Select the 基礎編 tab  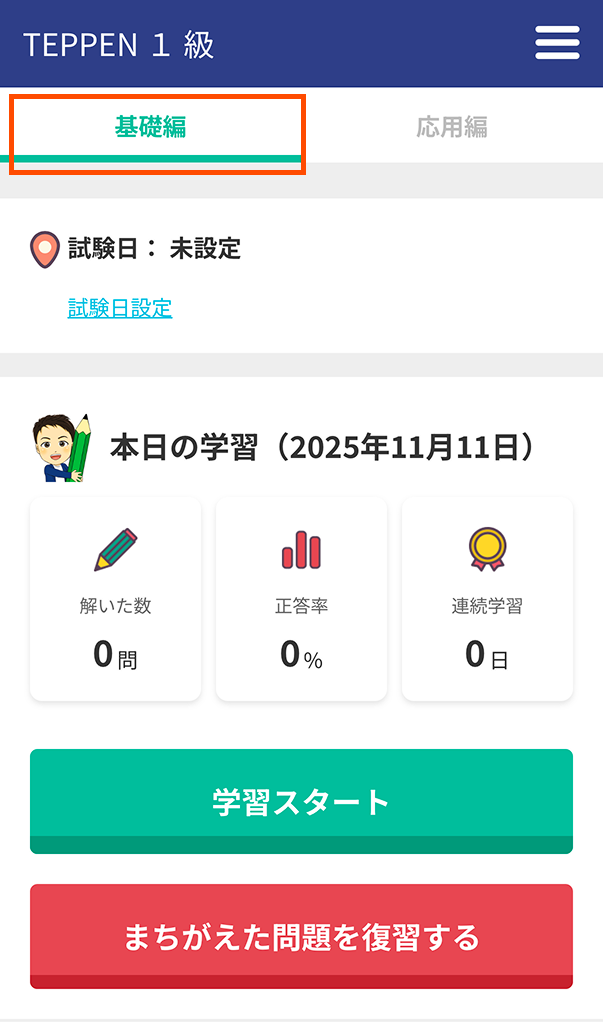point(151,128)
